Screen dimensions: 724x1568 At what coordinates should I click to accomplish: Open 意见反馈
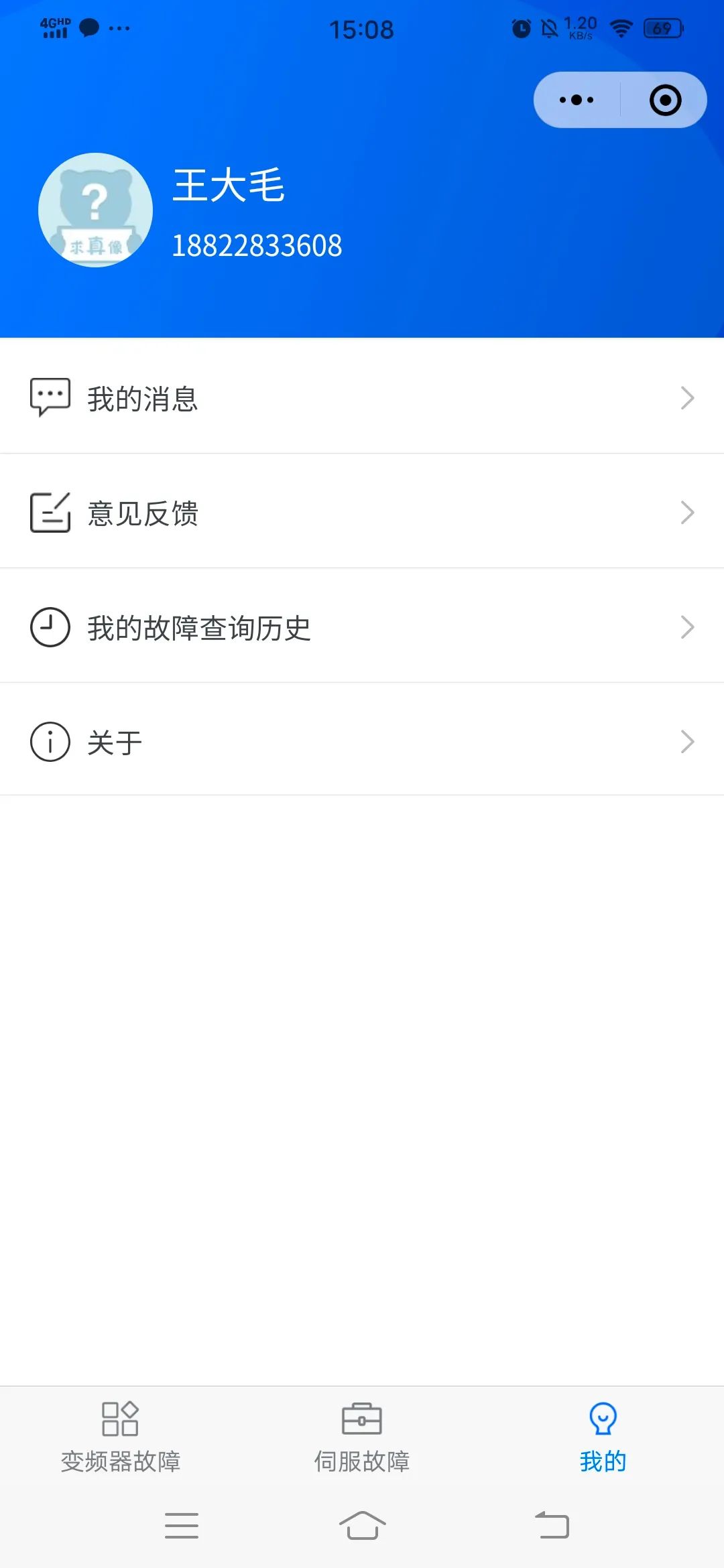coord(362,513)
